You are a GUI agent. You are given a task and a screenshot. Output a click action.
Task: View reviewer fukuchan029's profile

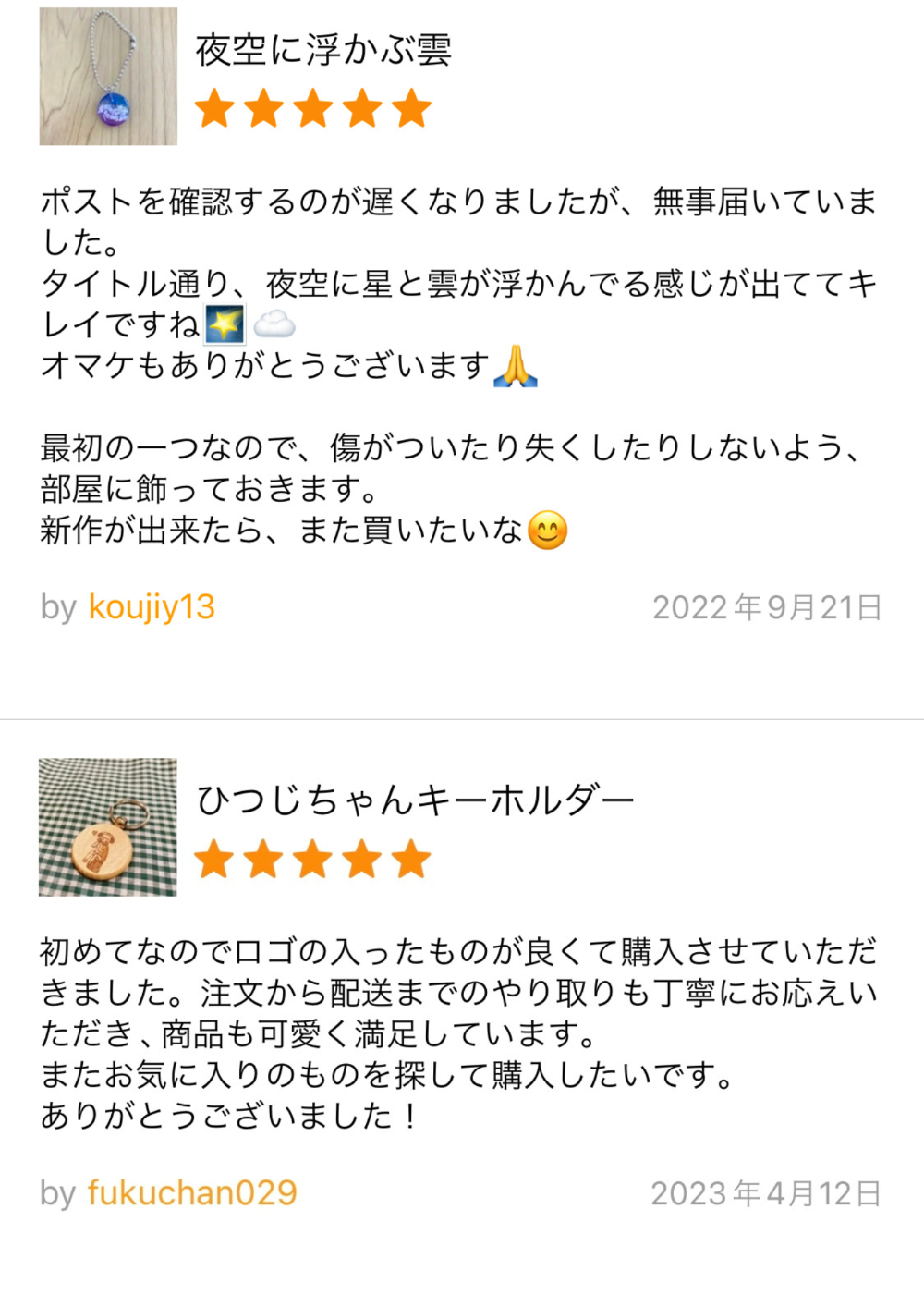coord(192,1192)
